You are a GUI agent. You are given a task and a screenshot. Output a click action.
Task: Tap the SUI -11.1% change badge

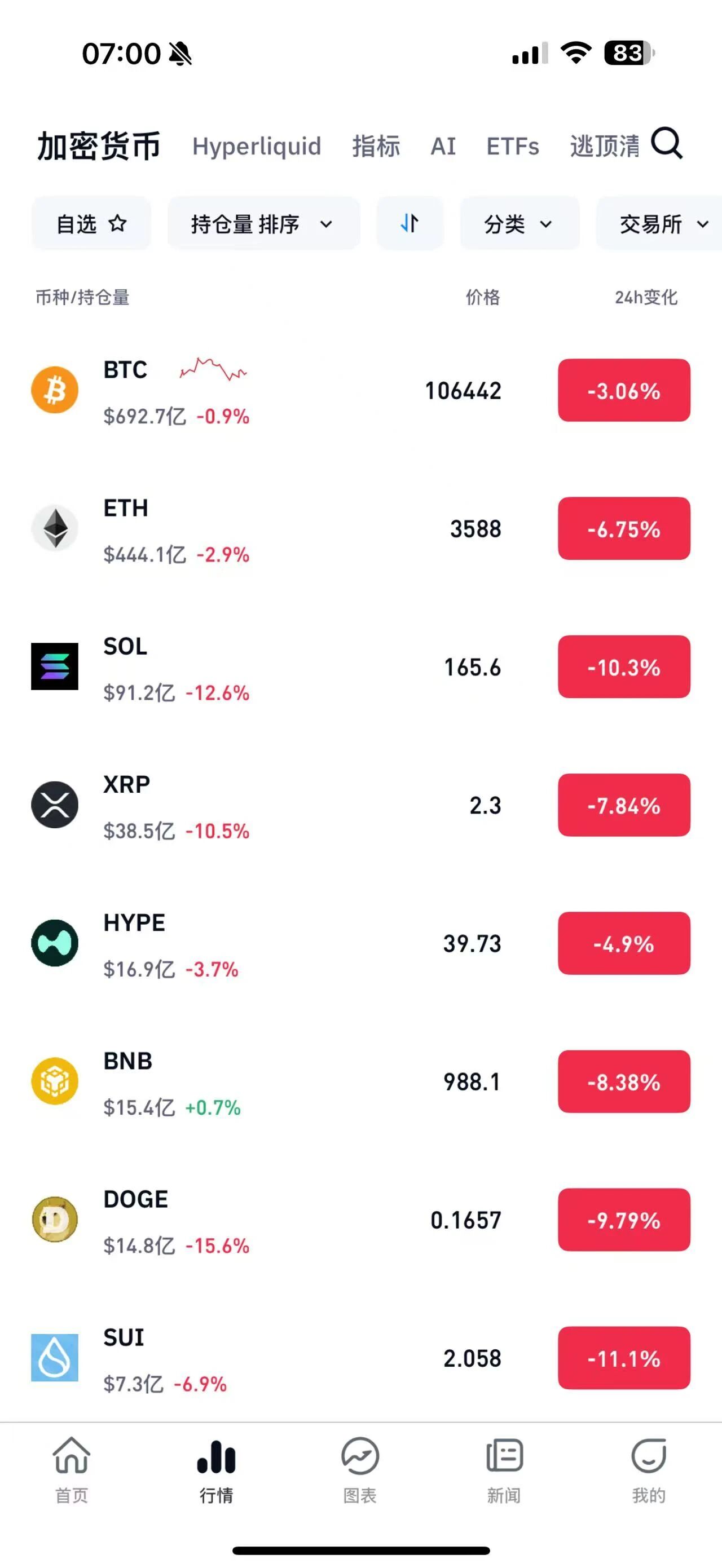(x=623, y=1358)
